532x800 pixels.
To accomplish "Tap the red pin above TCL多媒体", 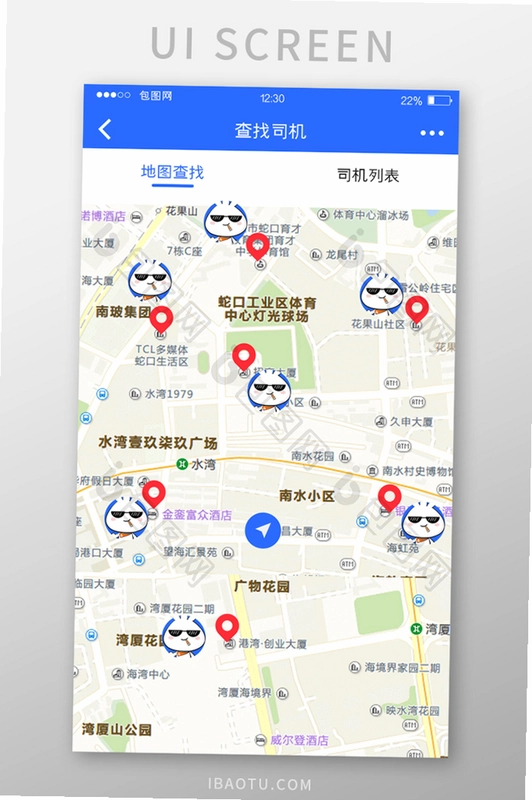I will point(161,319).
